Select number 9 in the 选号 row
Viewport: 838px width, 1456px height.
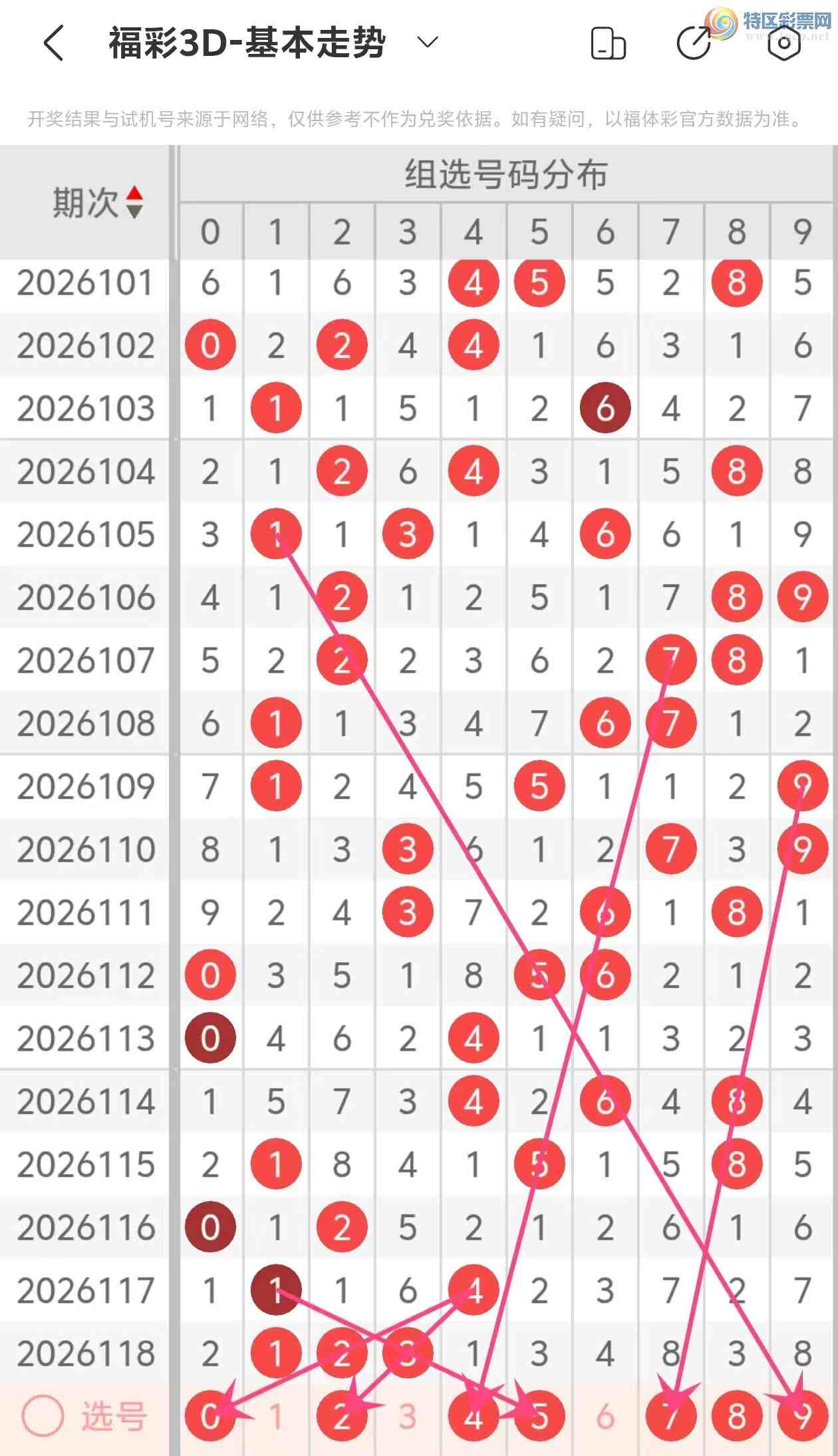click(803, 1417)
